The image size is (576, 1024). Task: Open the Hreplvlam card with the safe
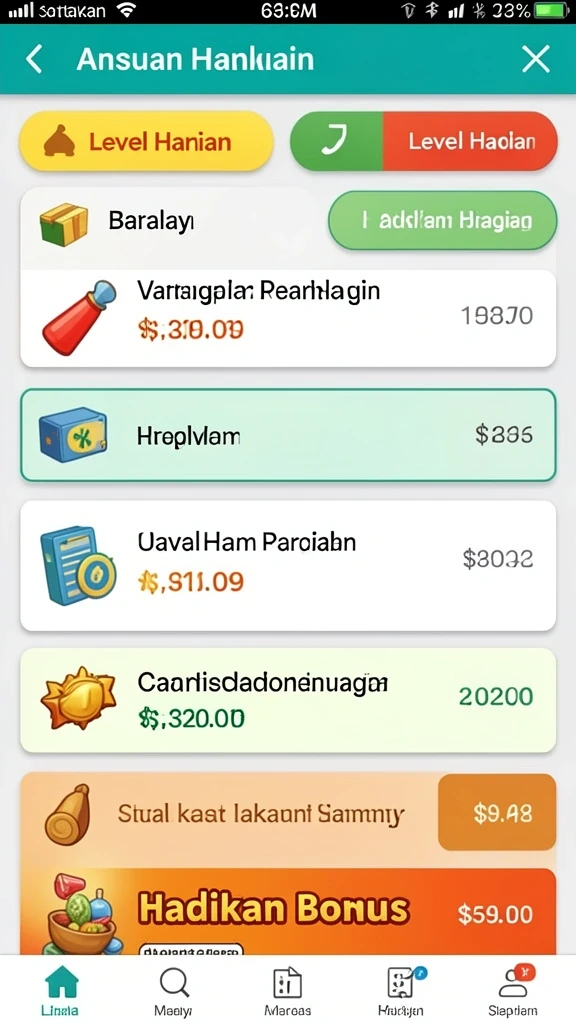tap(288, 436)
